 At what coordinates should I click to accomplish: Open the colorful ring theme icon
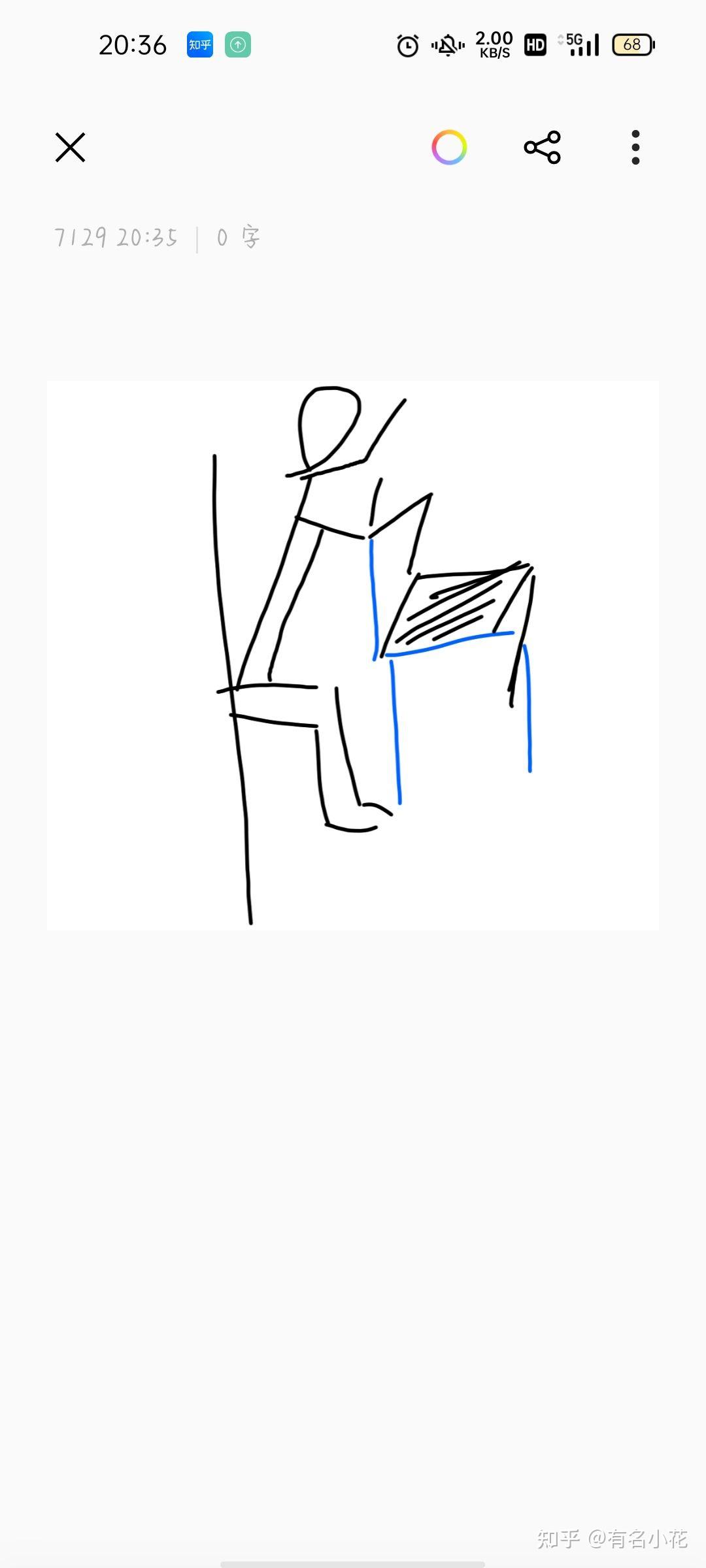pos(449,148)
